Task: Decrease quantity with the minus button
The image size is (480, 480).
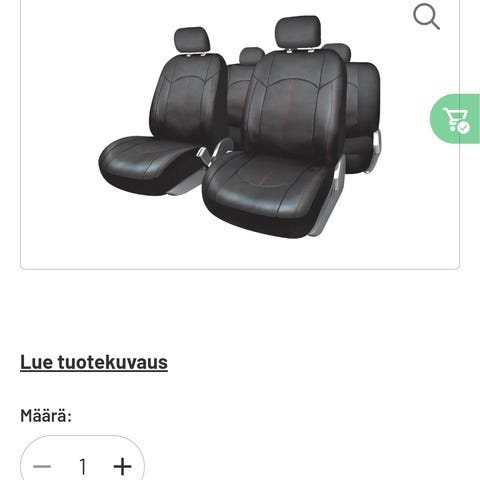Action: [42, 466]
